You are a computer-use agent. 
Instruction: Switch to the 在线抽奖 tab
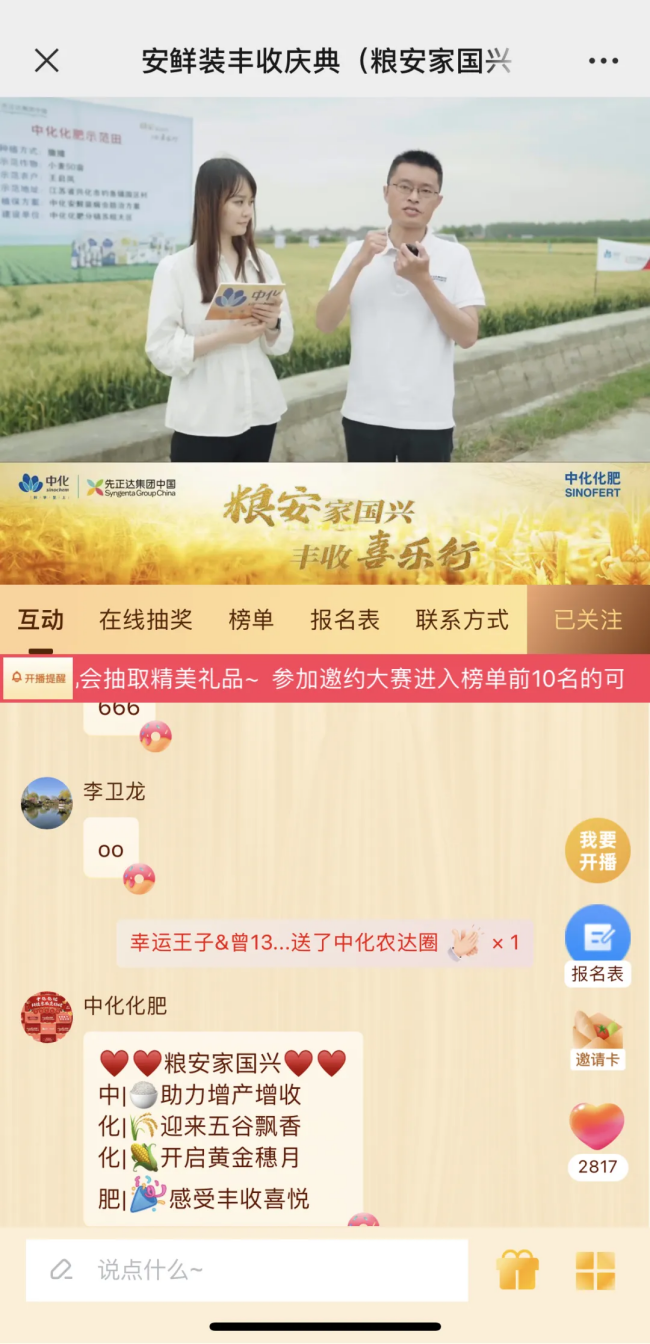pyautogui.click(x=145, y=620)
